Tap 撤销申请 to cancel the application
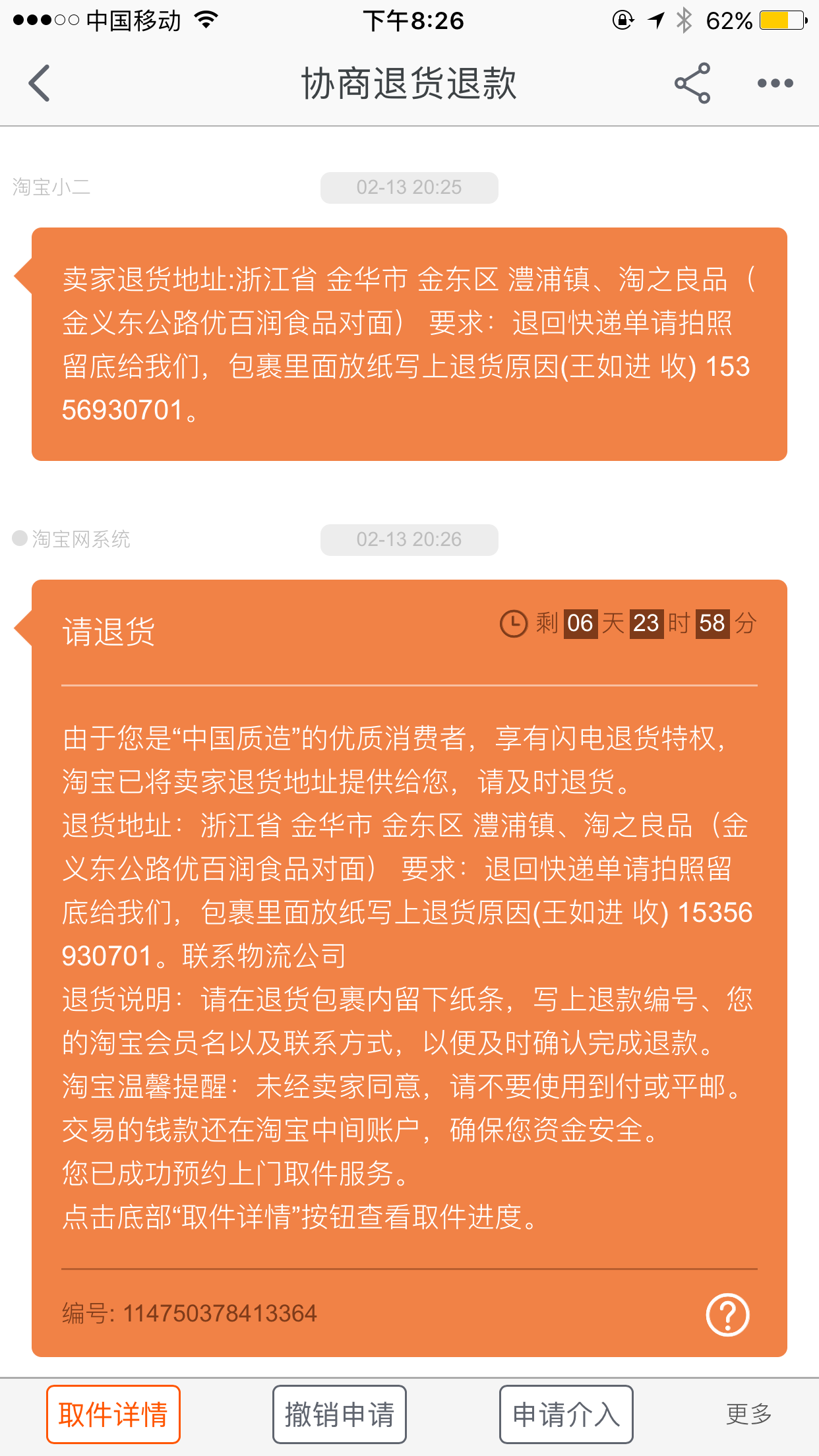This screenshot has height=1456, width=819. [x=340, y=1414]
